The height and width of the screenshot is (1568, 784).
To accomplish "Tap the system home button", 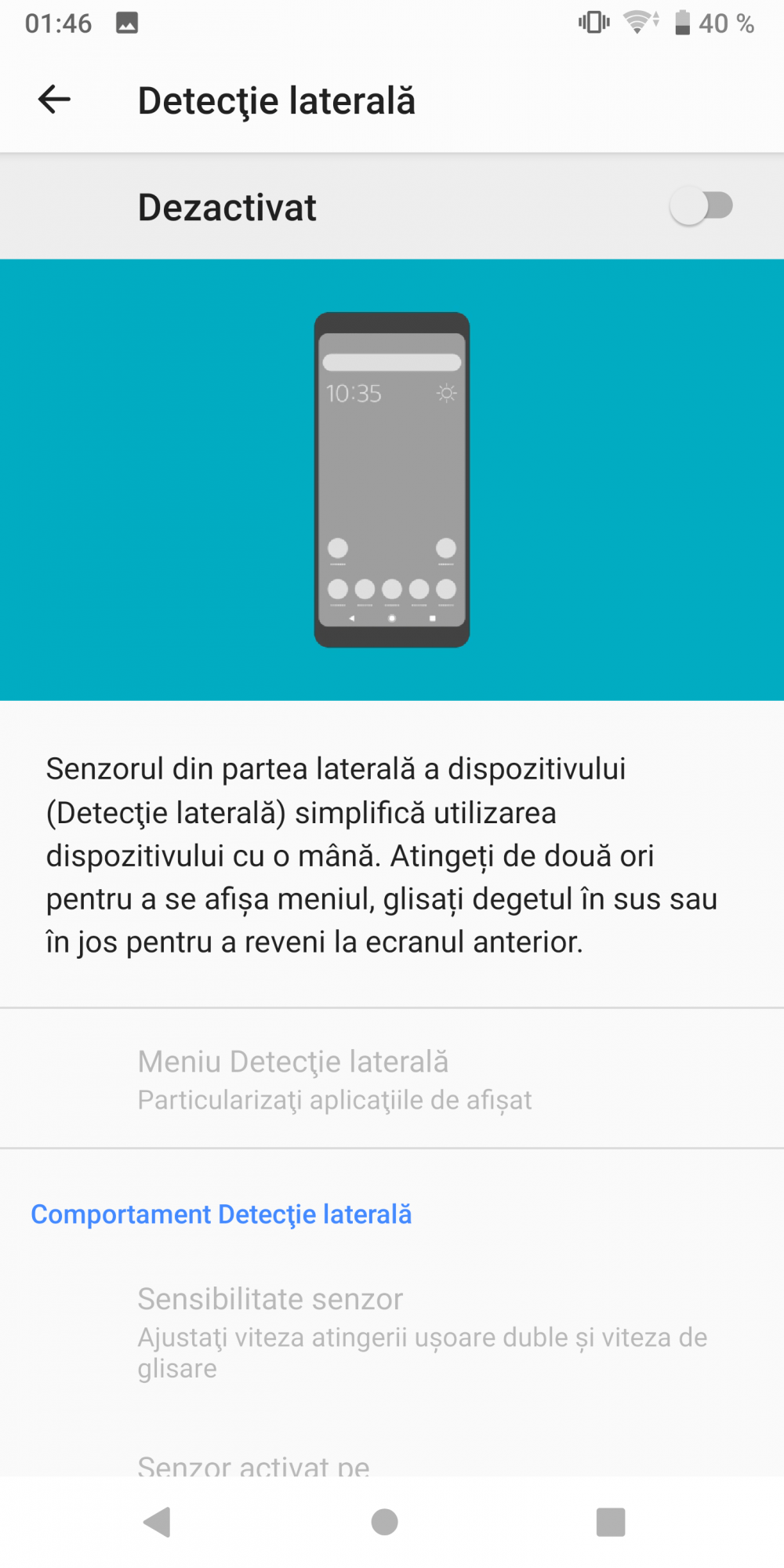I will (384, 1522).
